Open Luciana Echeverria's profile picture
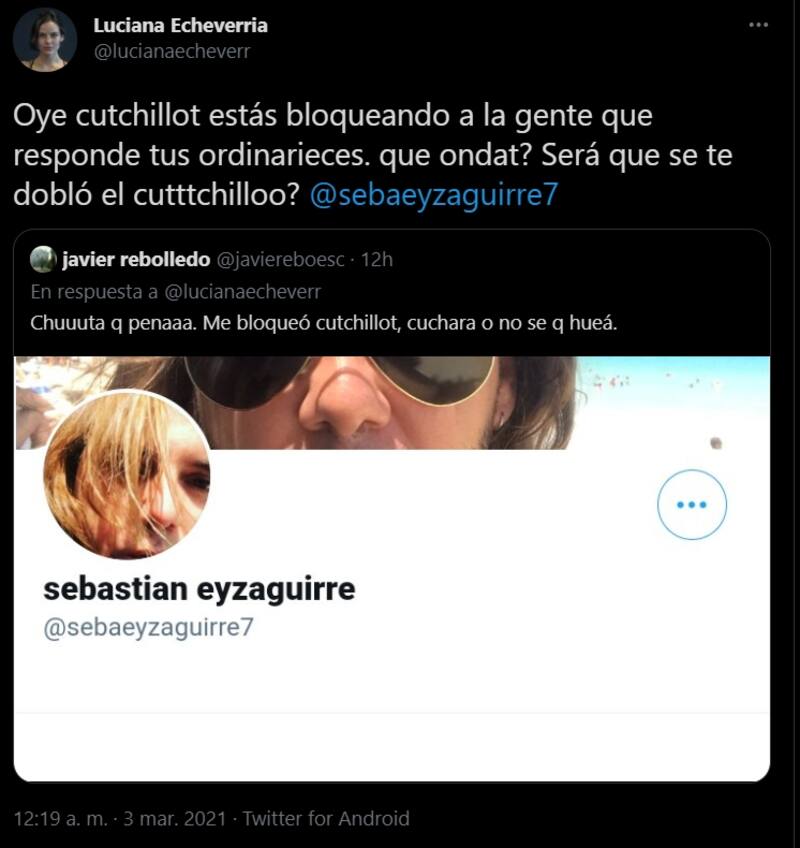The image size is (800, 848). tap(44, 39)
